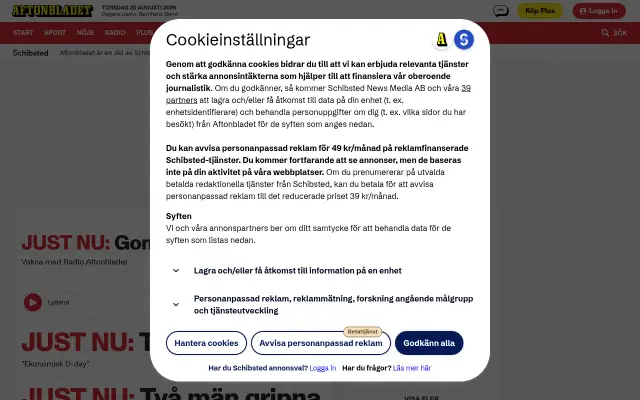
Task: Open the 'Läs mer här' link
Action: point(412,368)
